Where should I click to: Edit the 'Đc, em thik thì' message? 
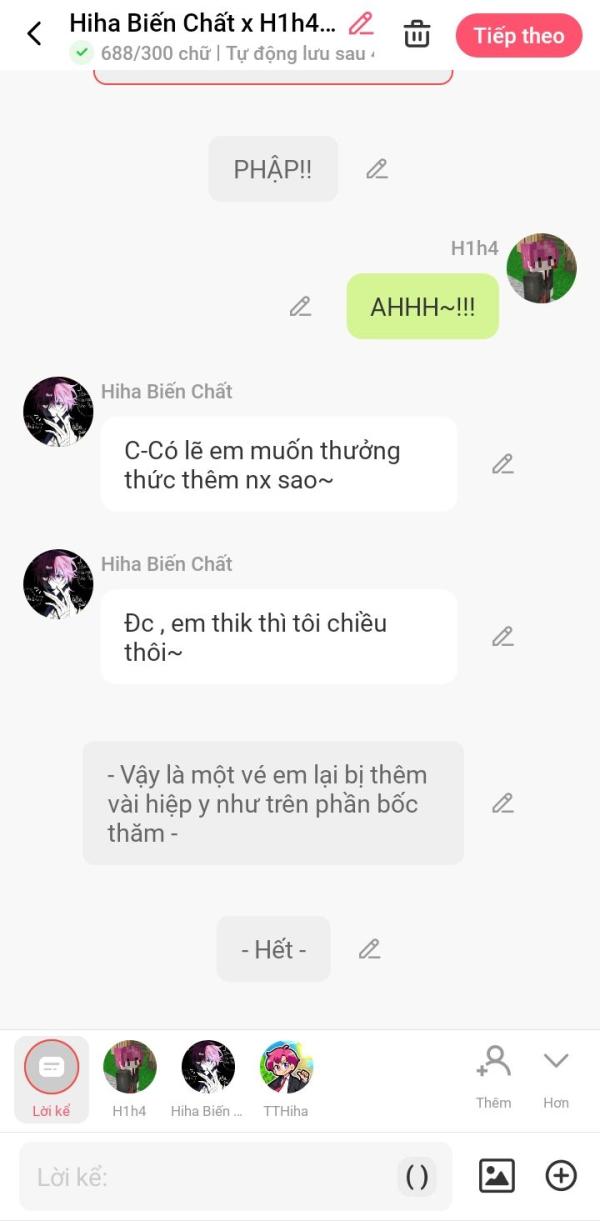(502, 637)
